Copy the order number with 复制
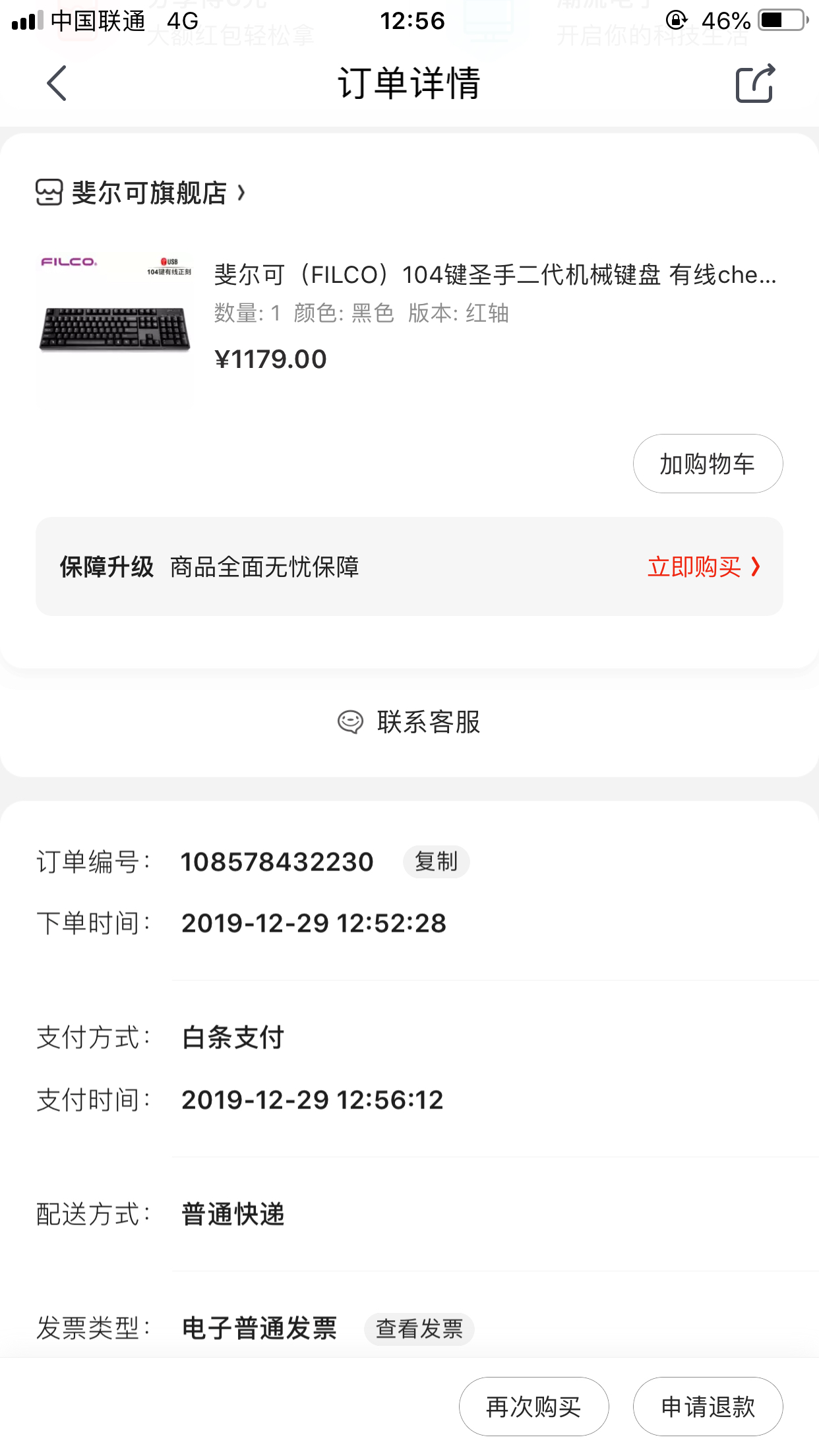 [x=436, y=862]
